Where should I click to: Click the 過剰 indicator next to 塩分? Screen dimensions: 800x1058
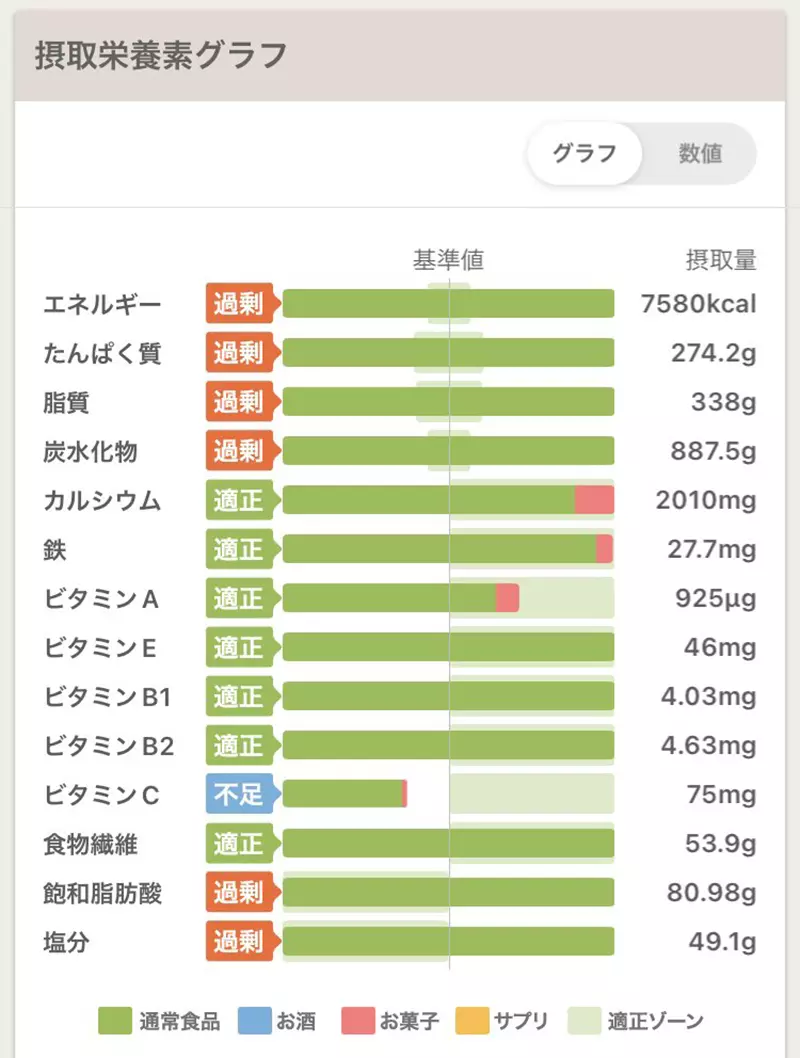(x=239, y=942)
